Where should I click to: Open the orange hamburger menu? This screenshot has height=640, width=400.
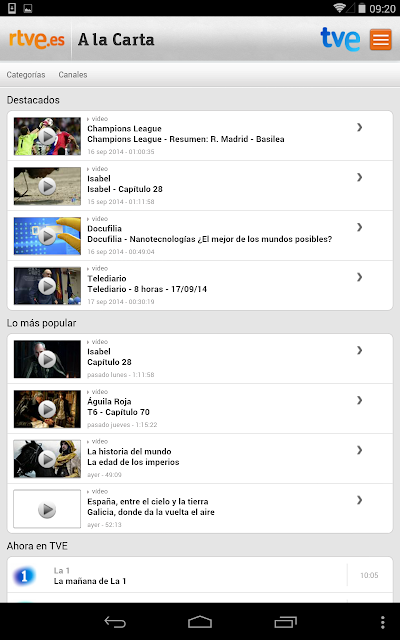click(380, 40)
